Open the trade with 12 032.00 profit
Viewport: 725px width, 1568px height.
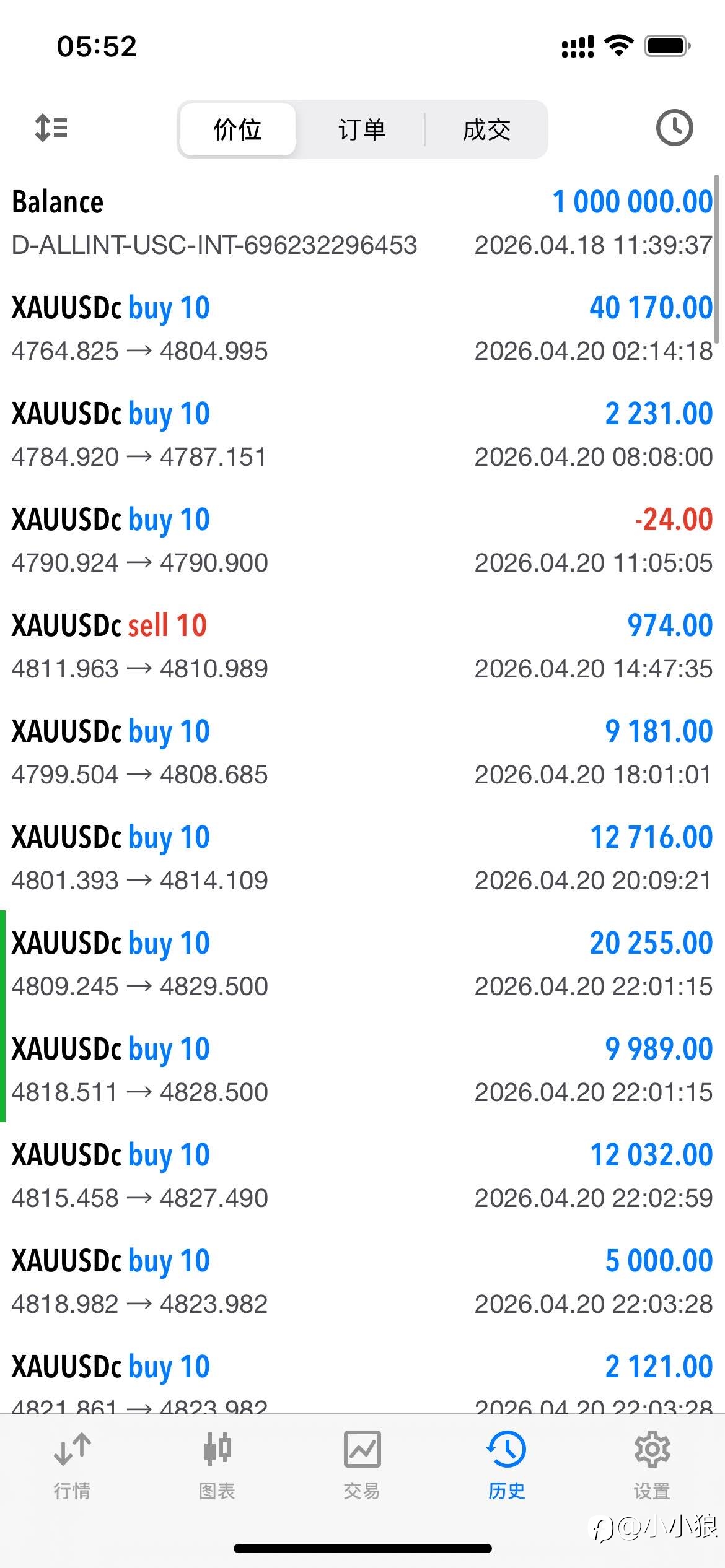[x=362, y=1175]
